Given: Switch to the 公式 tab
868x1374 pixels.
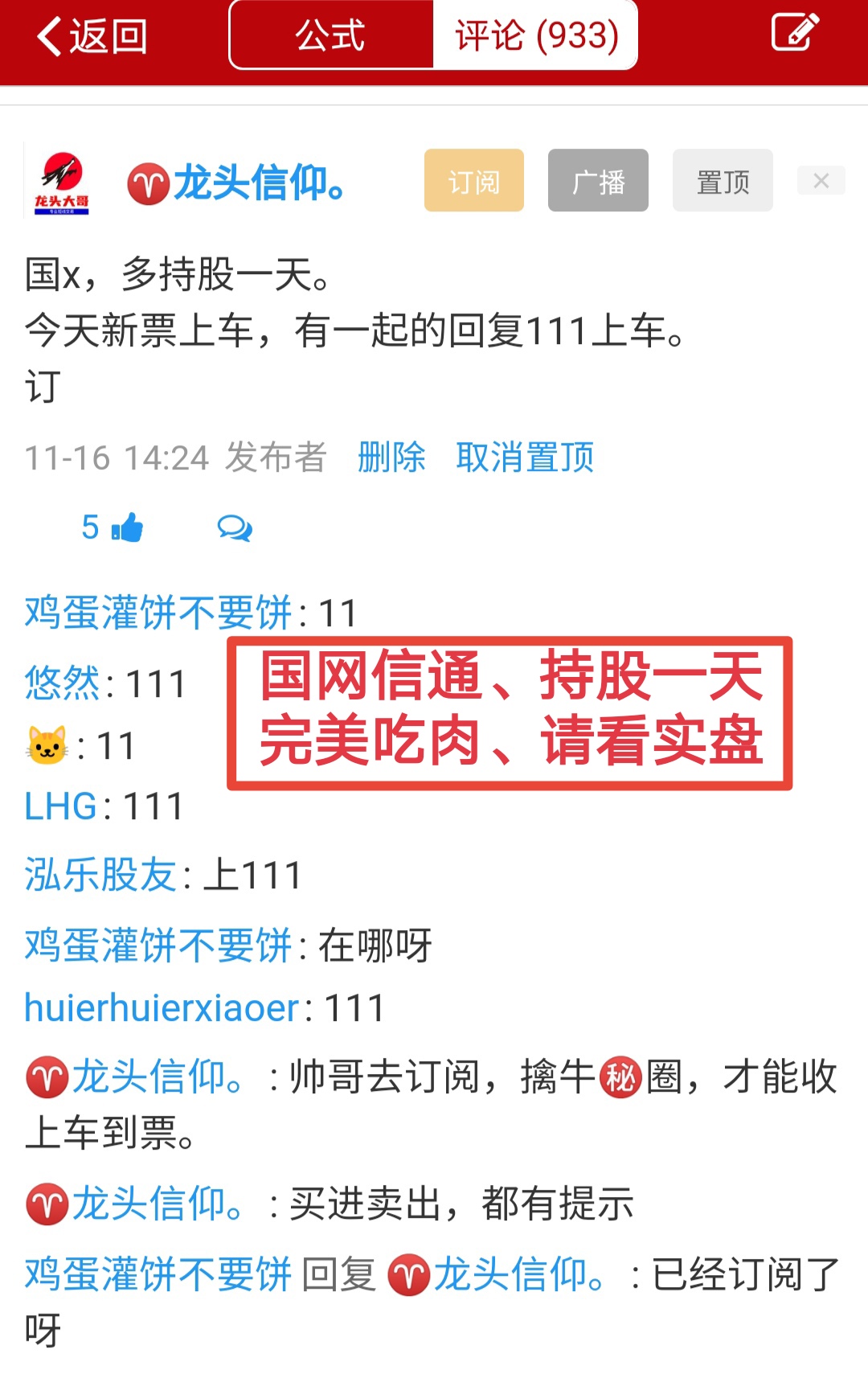Looking at the screenshot, I should pos(331,35).
